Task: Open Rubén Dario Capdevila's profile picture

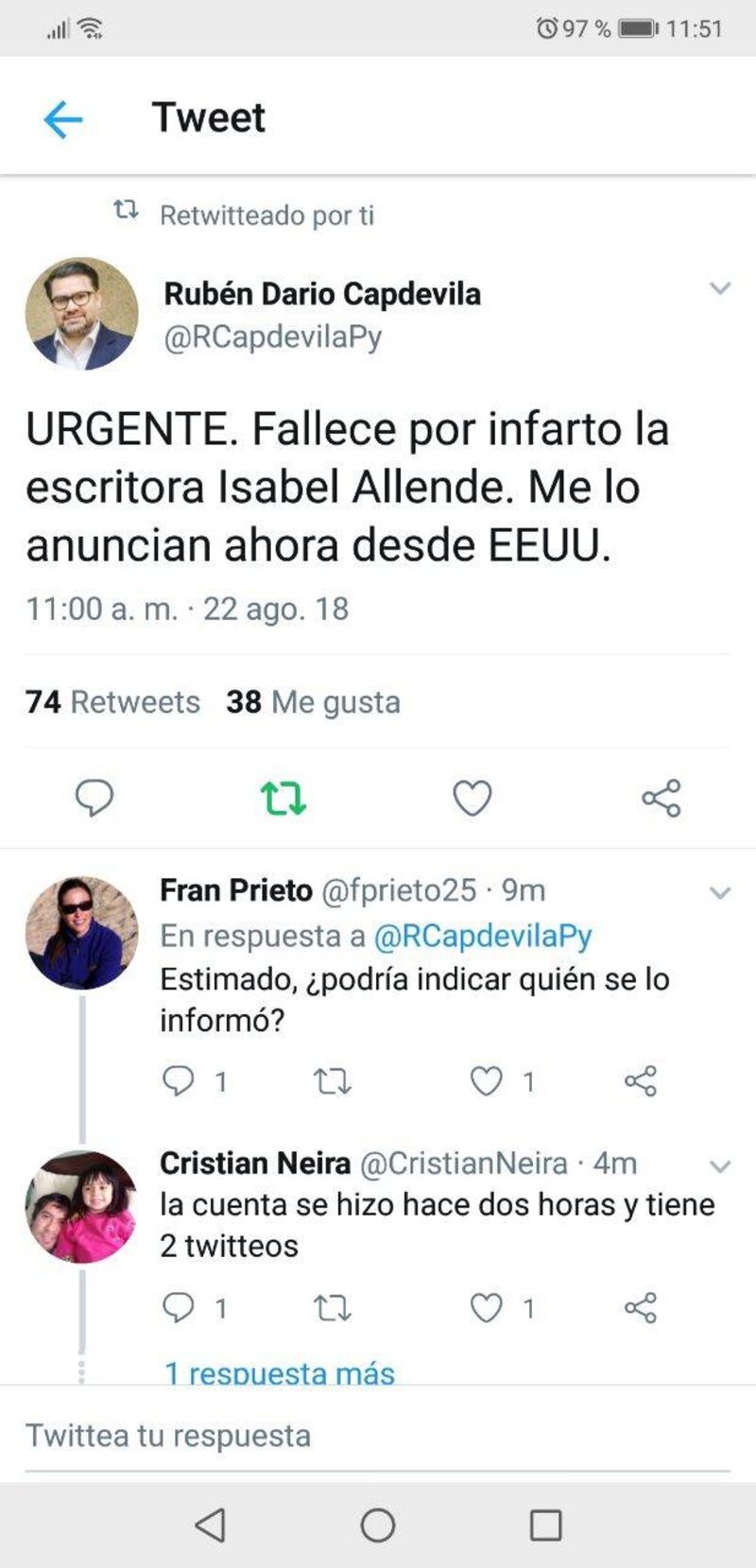Action: pyautogui.click(x=81, y=314)
